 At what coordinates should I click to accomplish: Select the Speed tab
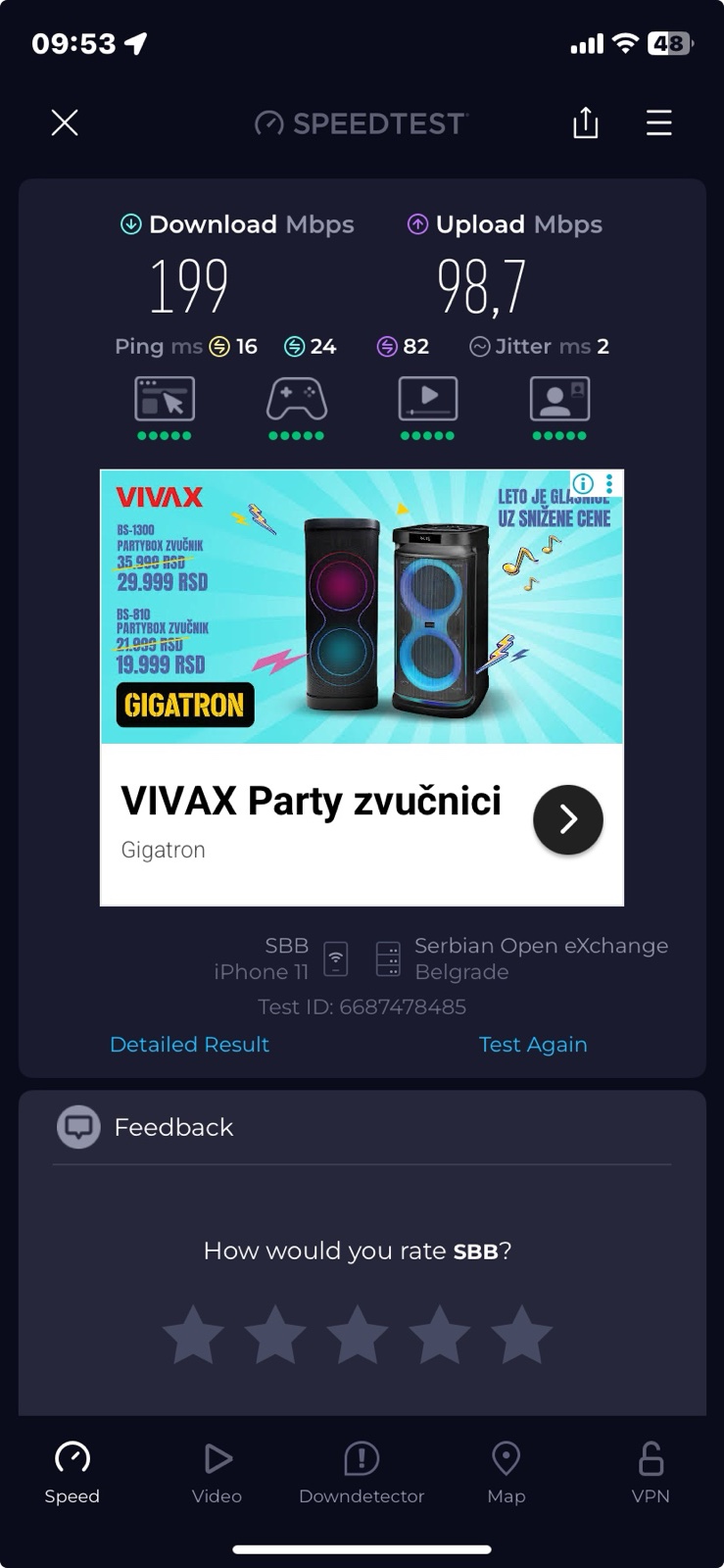72,1472
